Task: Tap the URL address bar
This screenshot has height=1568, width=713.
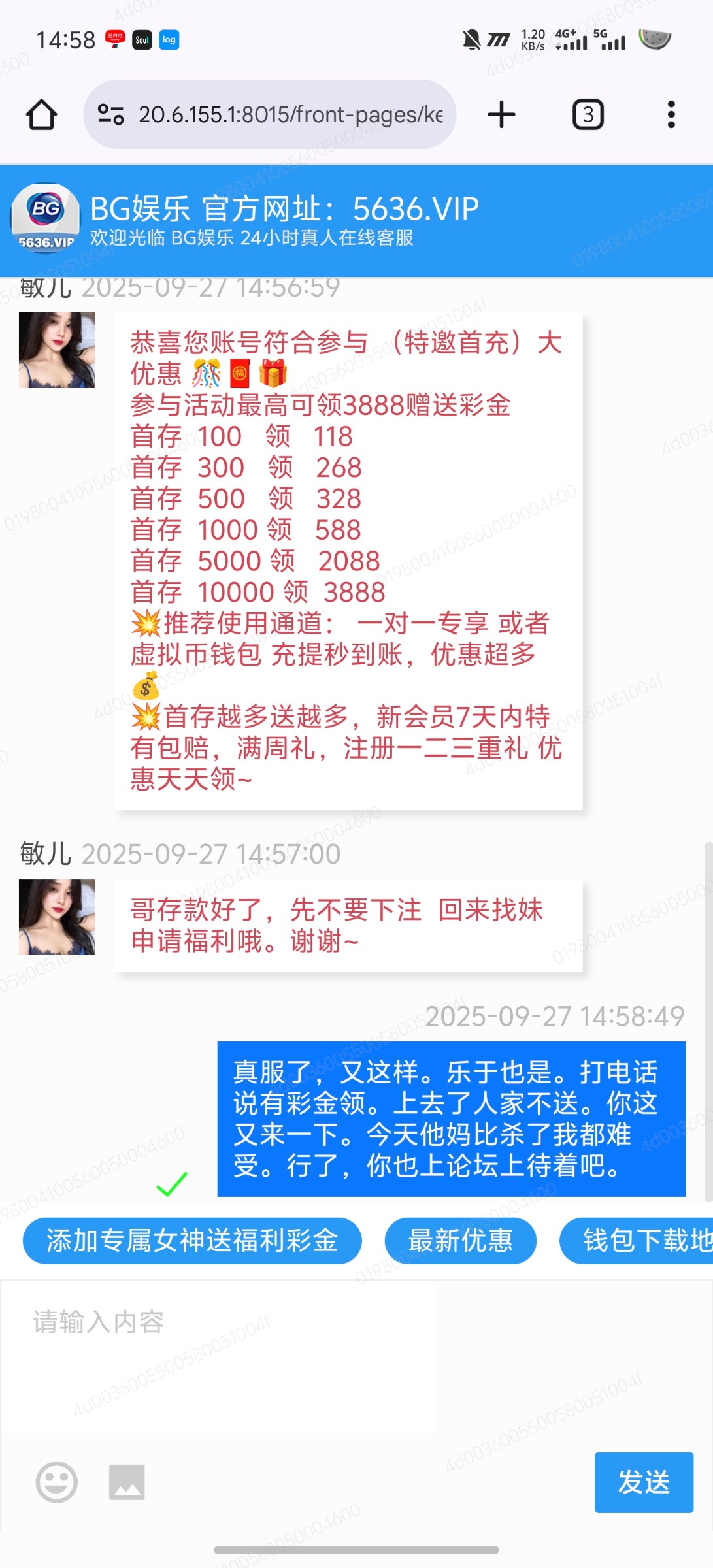Action: (x=290, y=115)
